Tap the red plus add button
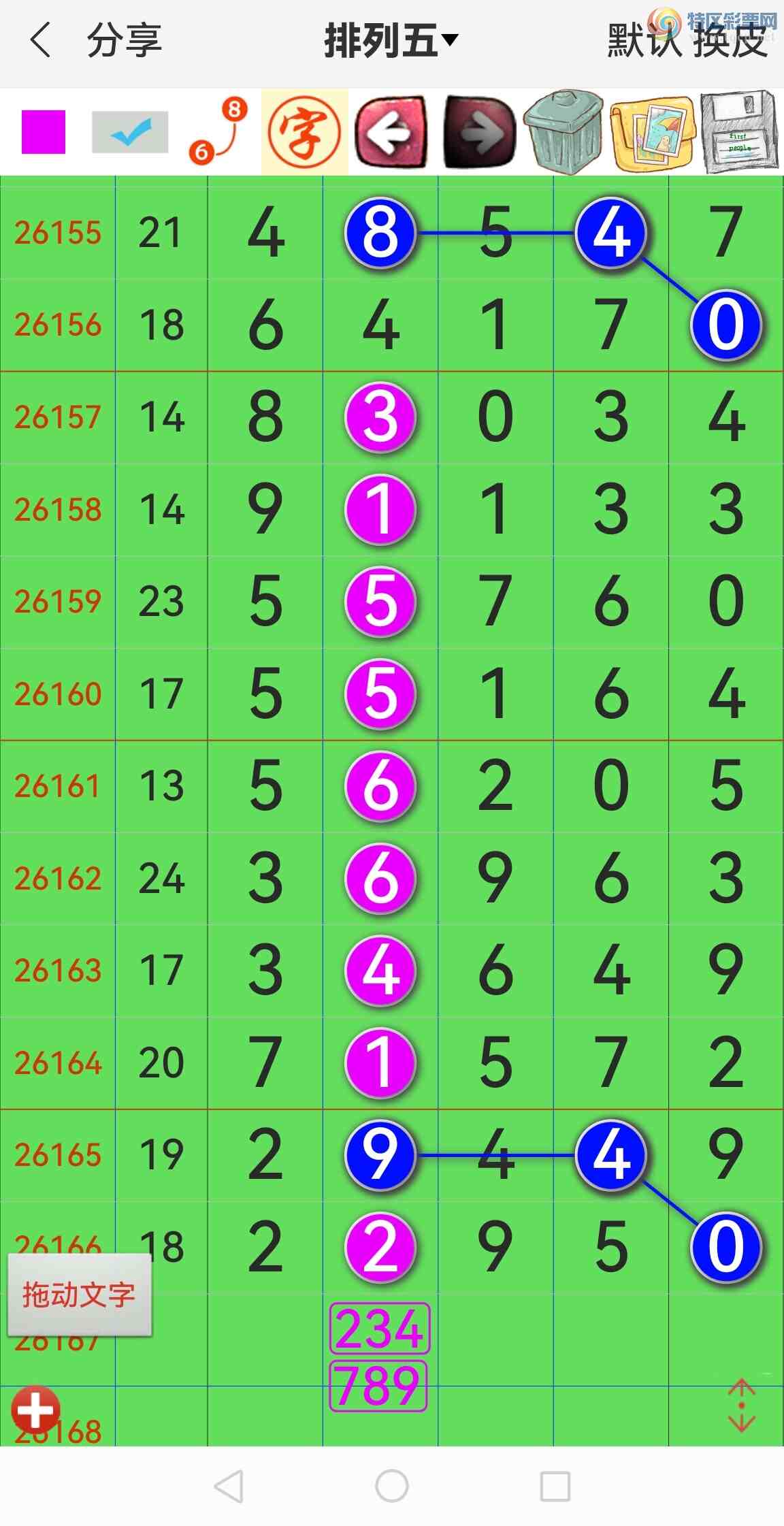This screenshot has height=1526, width=784. [x=35, y=1410]
